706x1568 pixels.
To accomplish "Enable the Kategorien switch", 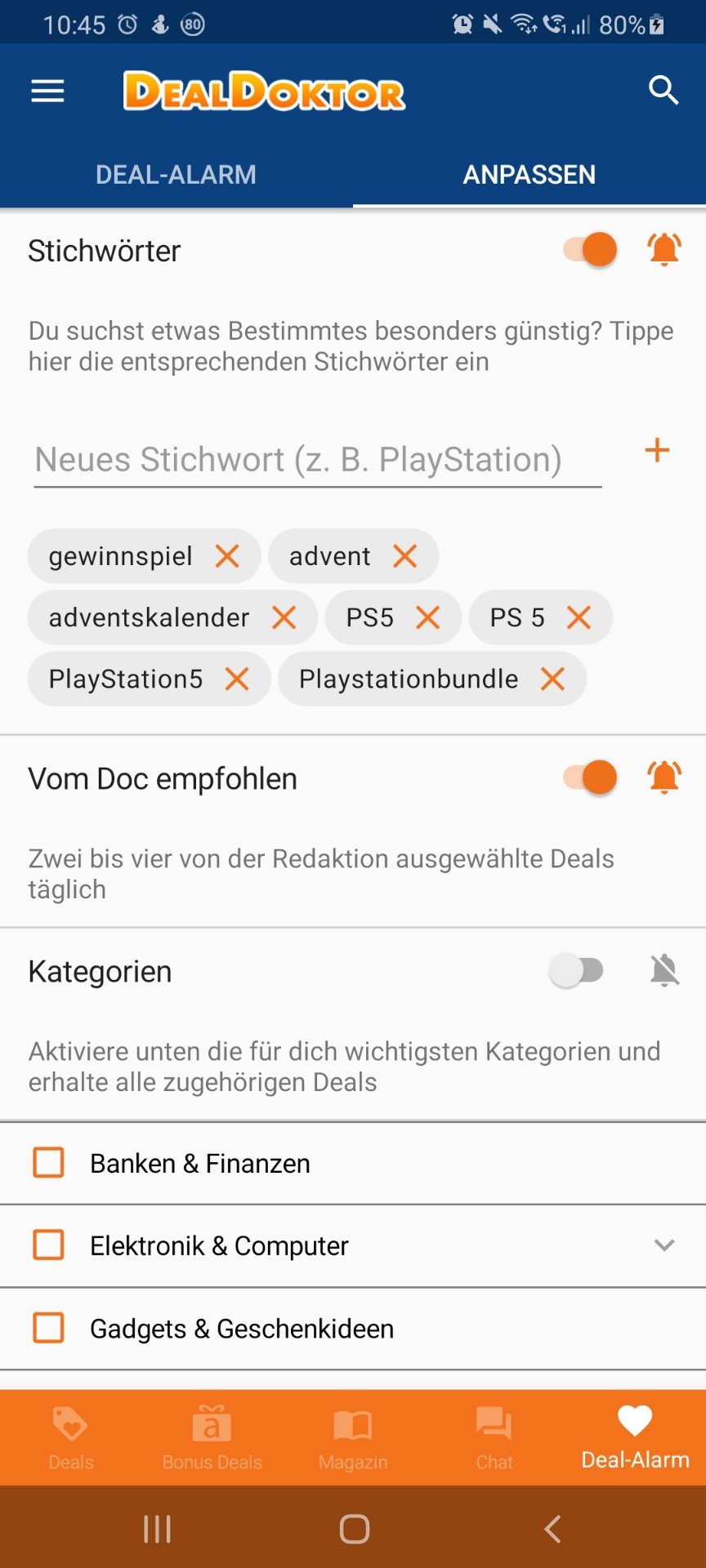I will point(577,971).
